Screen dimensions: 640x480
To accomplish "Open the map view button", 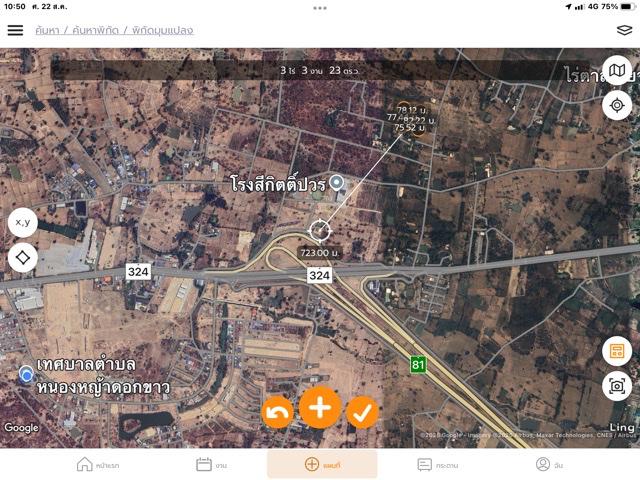I will [617, 70].
